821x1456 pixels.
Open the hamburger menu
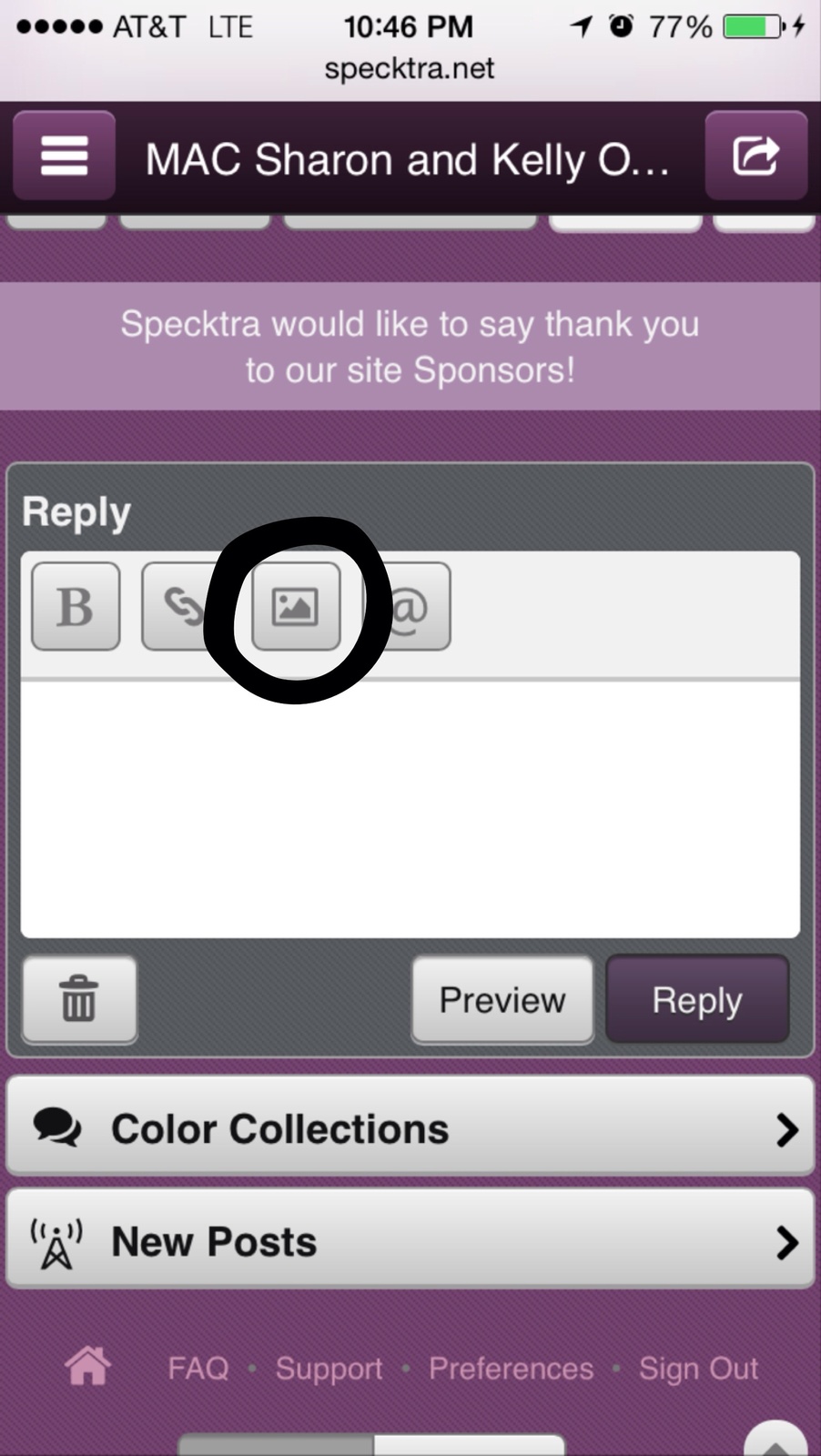point(64,156)
